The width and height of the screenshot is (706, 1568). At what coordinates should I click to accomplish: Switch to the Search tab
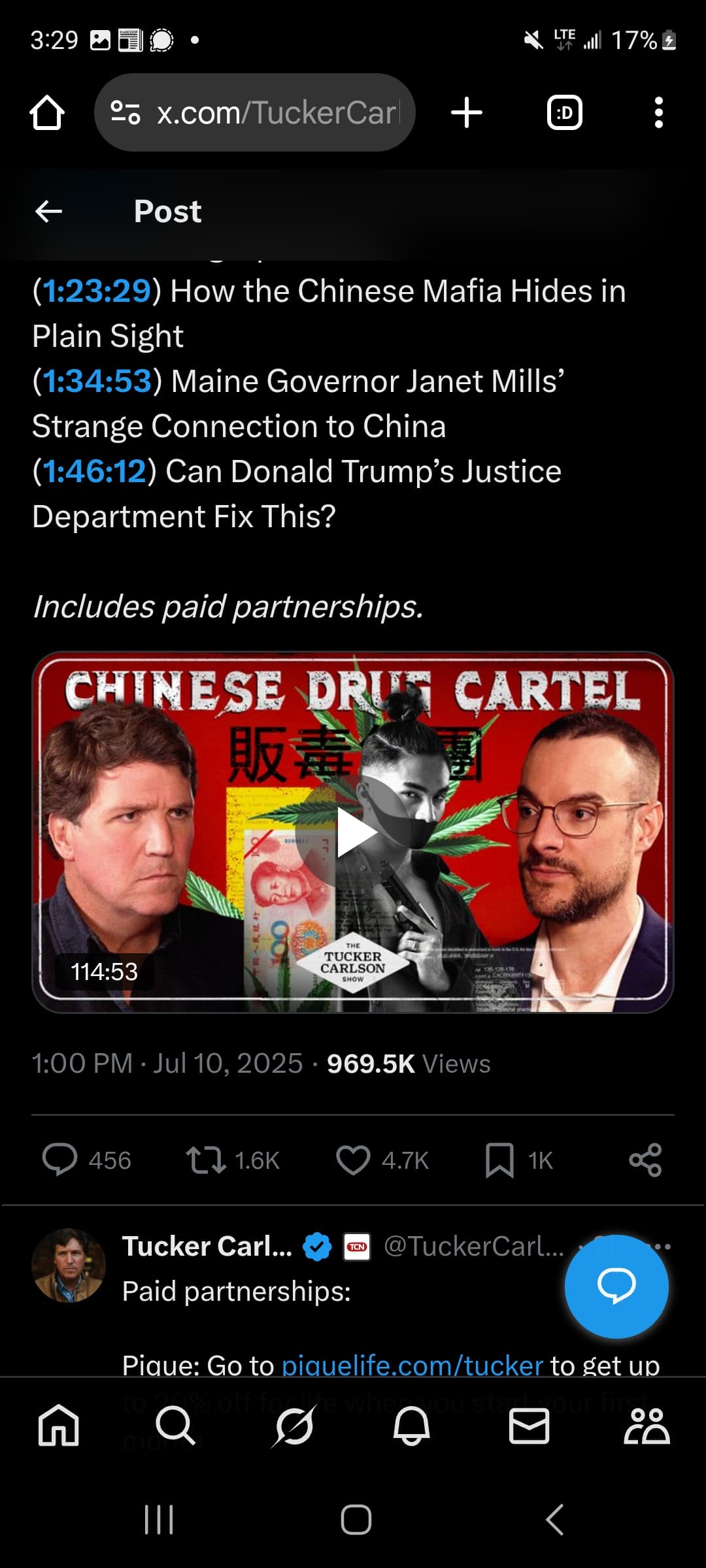click(x=176, y=1426)
